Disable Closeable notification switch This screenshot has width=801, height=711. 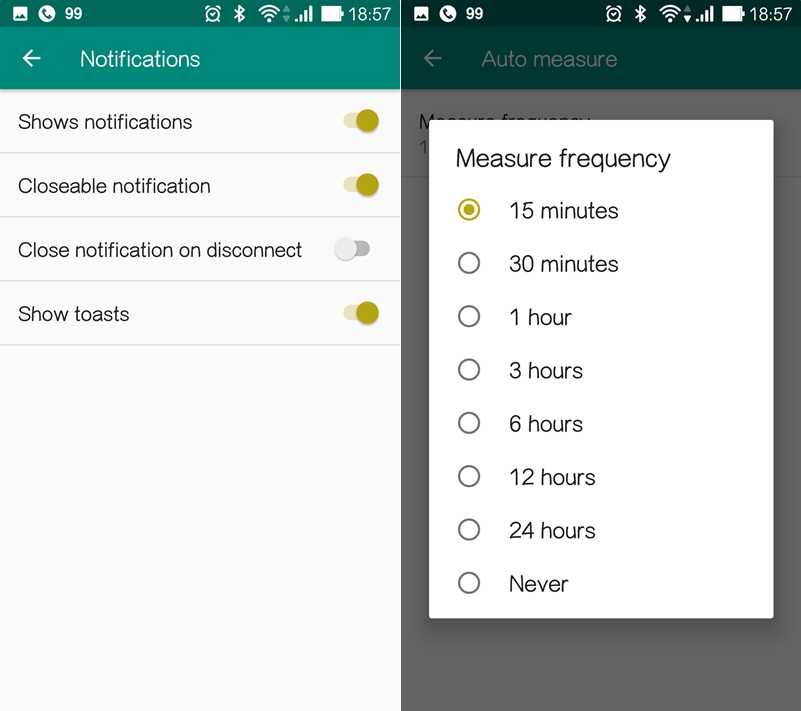(x=361, y=185)
